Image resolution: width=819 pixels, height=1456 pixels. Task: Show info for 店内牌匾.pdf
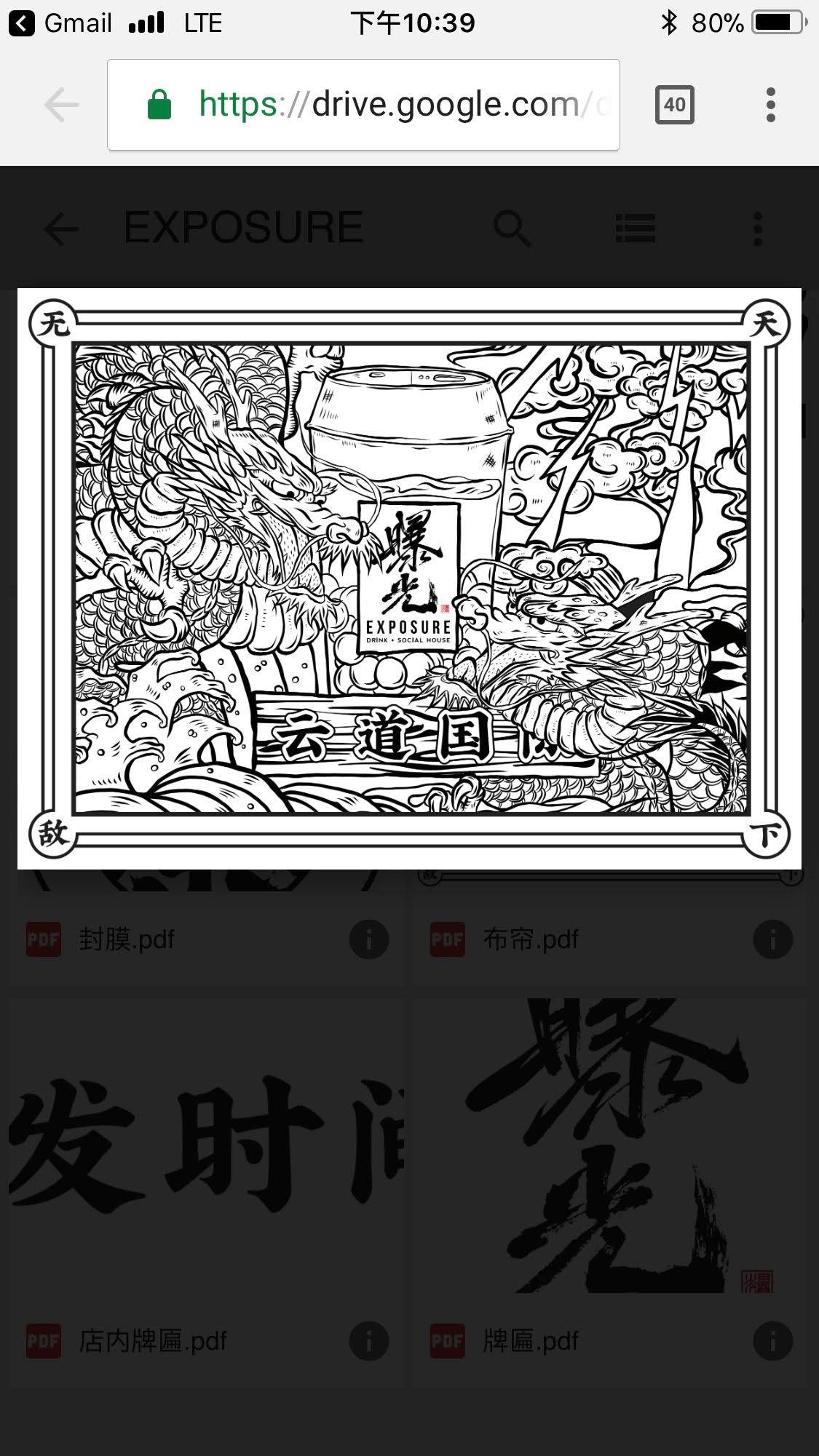pyautogui.click(x=368, y=1340)
